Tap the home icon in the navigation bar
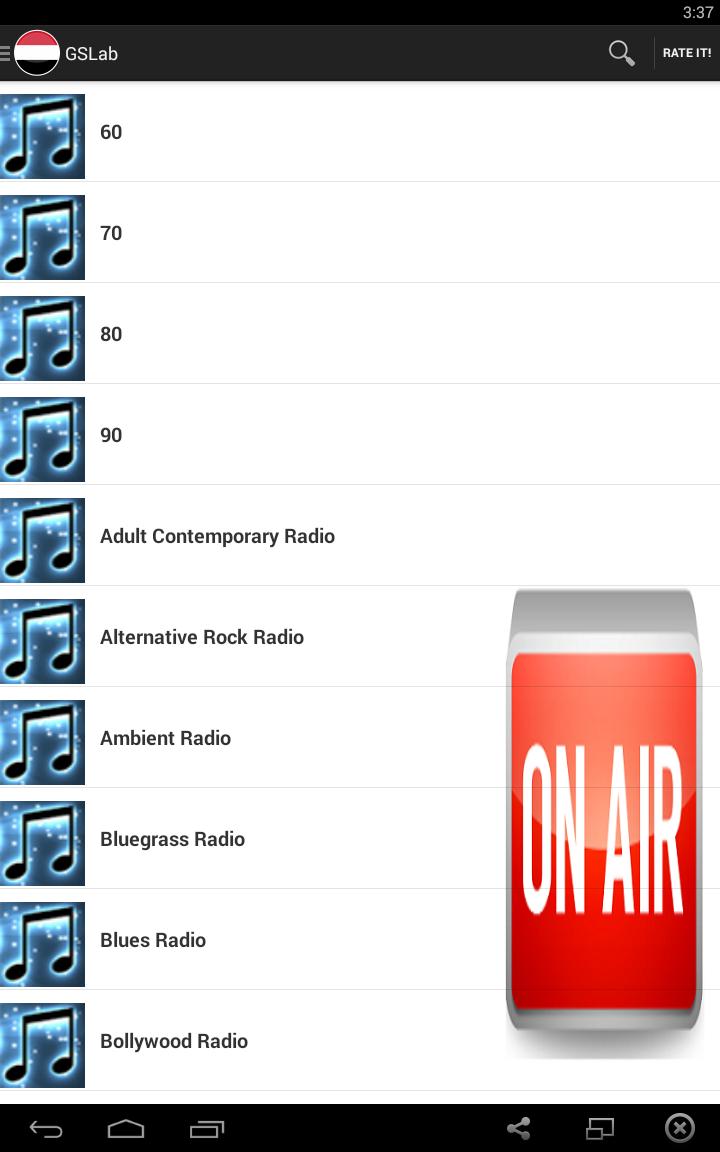The image size is (720, 1152). [x=126, y=1127]
